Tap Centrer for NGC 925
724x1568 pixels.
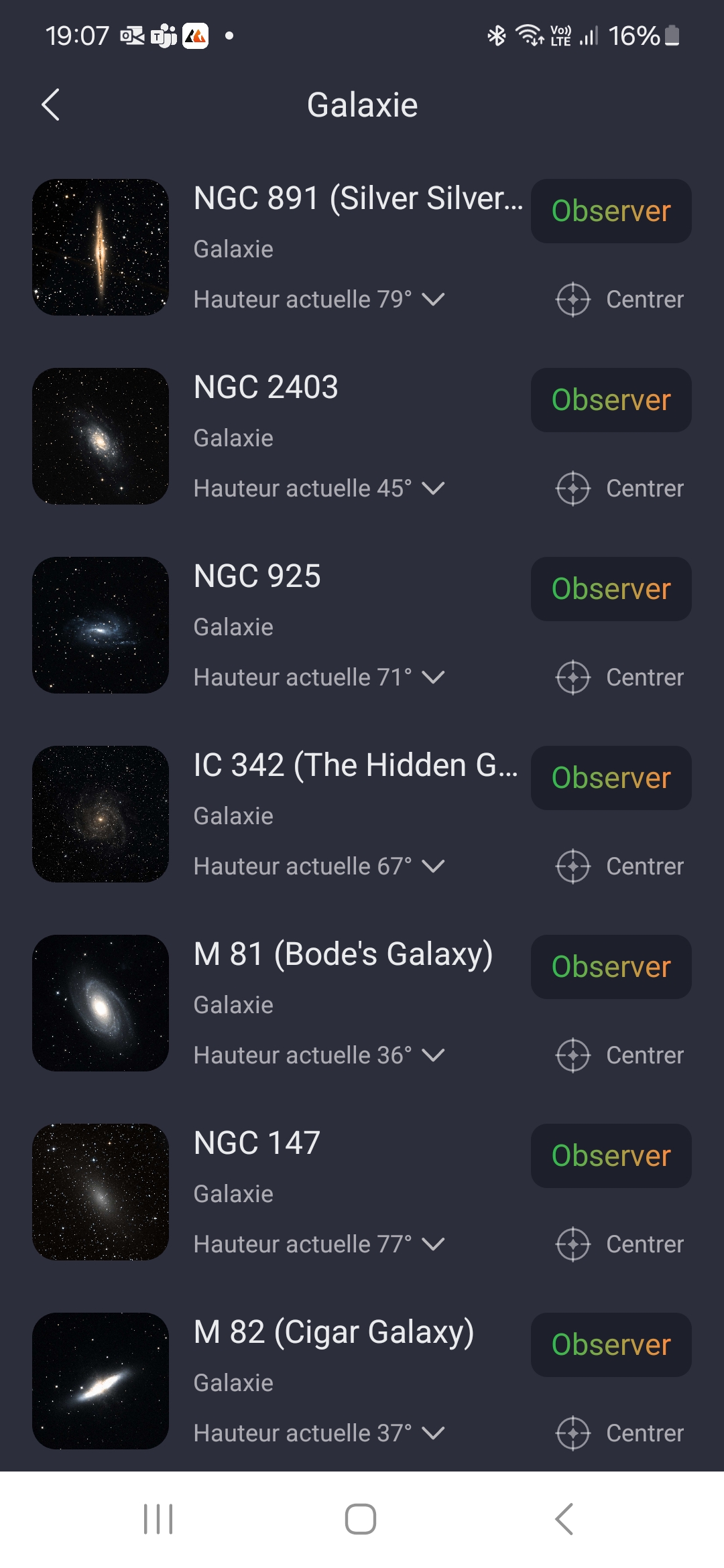619,677
